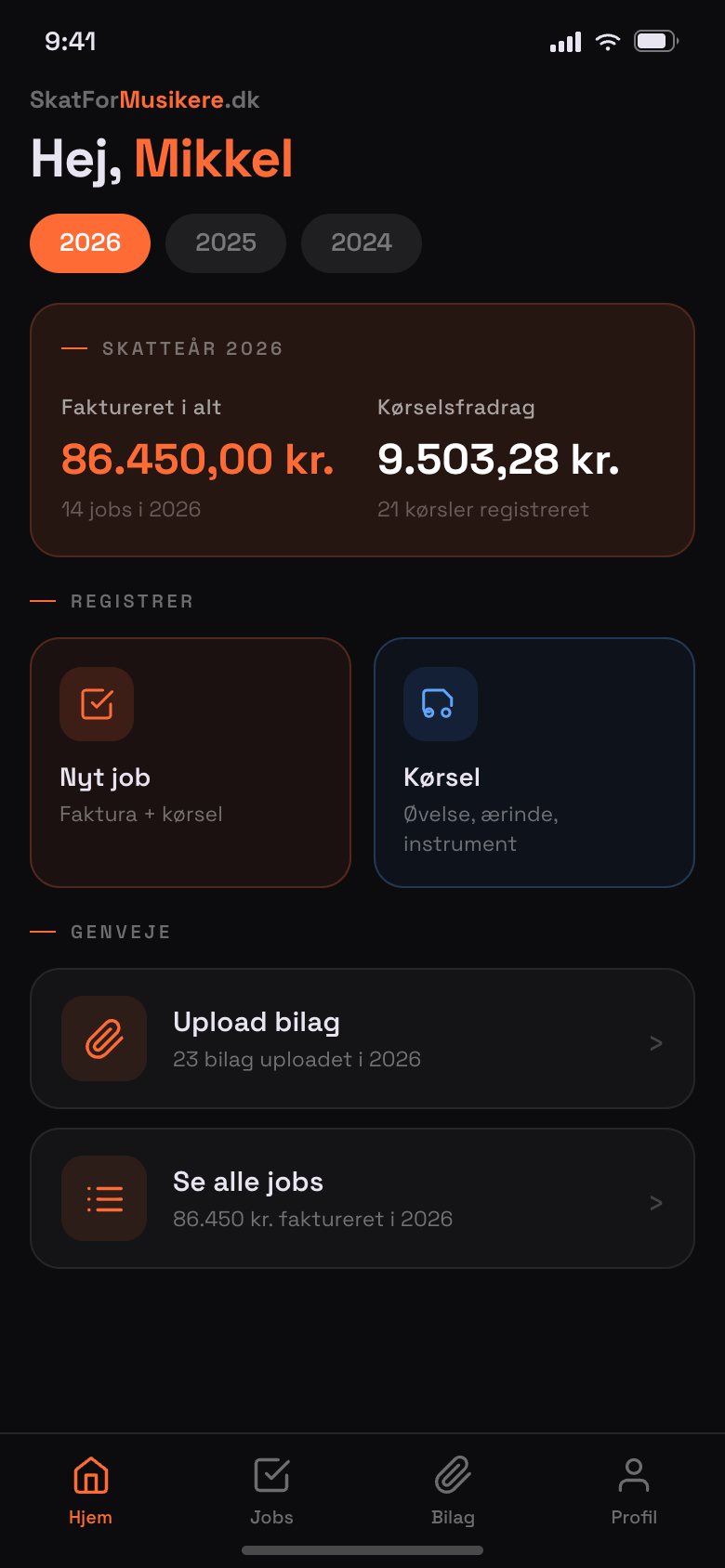Go to the Hjem tab

coord(90,1491)
